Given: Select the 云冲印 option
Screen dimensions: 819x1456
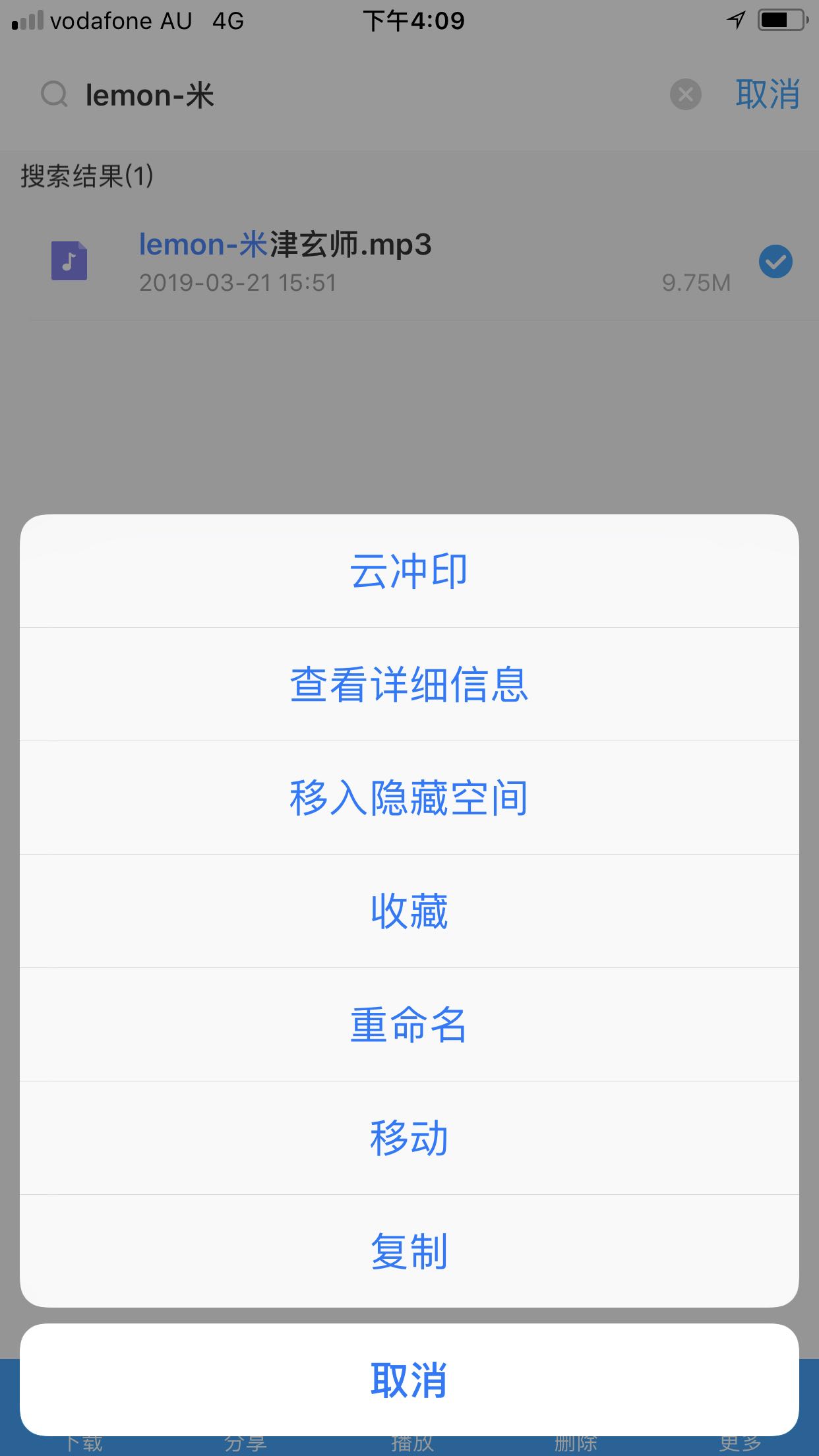Looking at the screenshot, I should tap(409, 571).
